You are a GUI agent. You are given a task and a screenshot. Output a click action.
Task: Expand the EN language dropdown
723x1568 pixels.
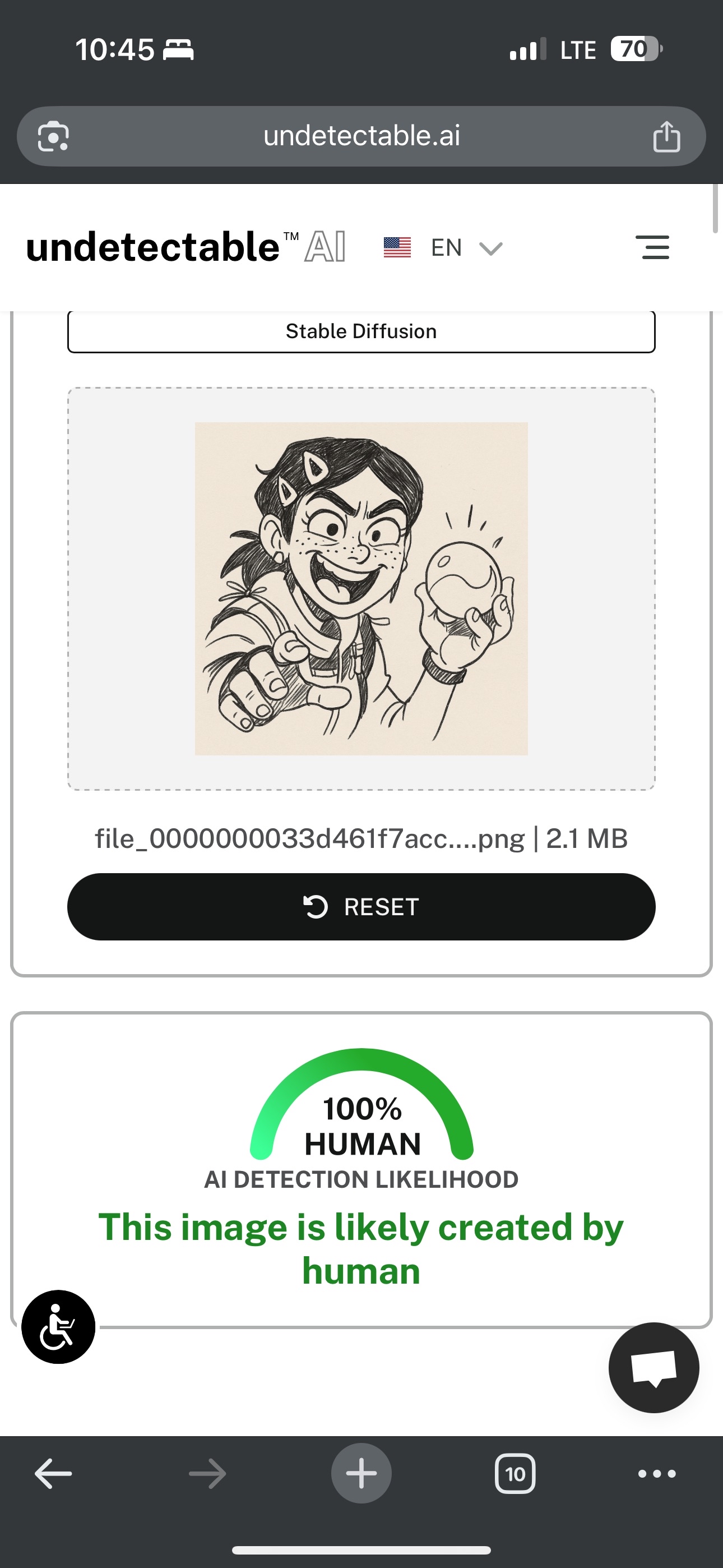444,248
